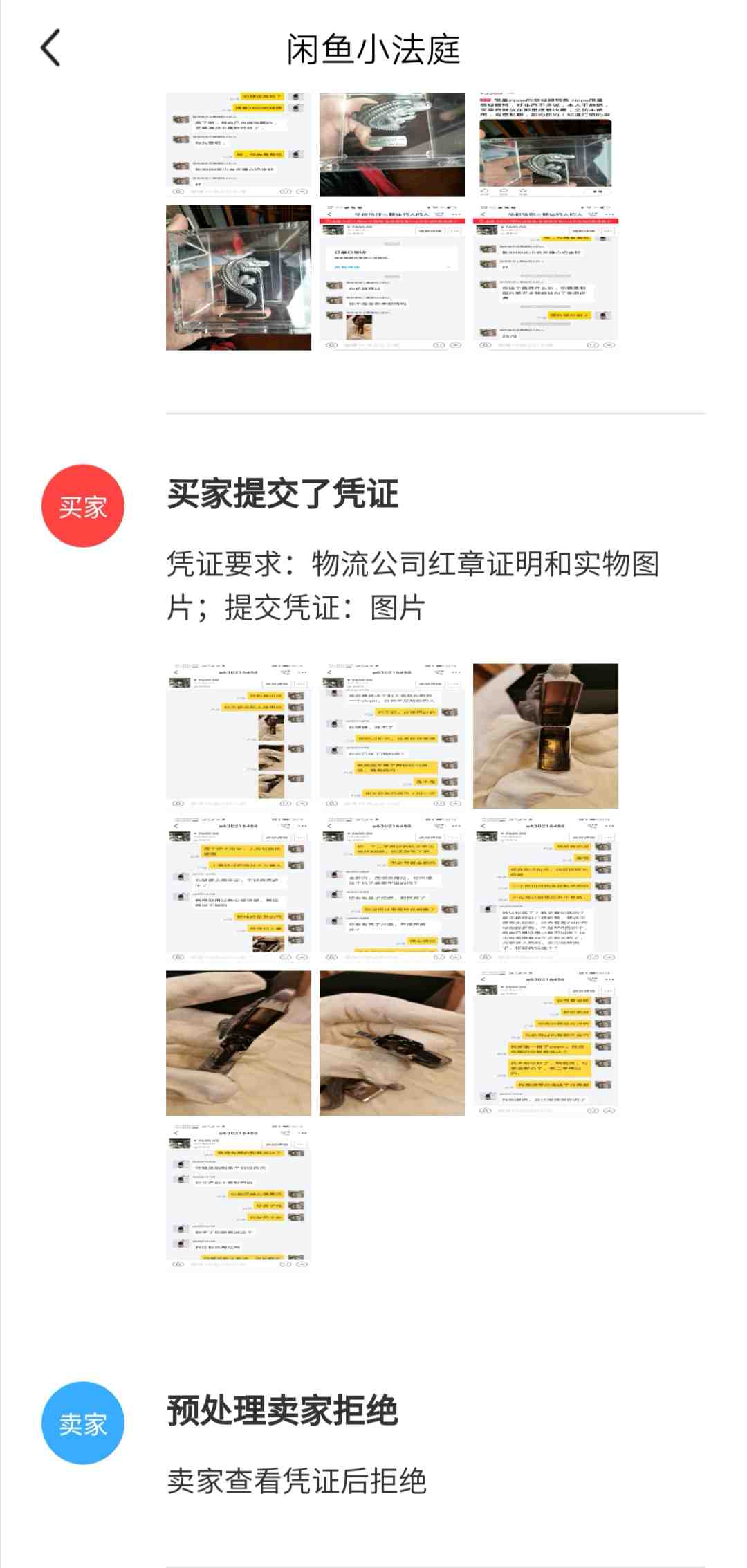Open the crocodile figurine photo held in hand
747x1568 pixels.
tap(391, 145)
